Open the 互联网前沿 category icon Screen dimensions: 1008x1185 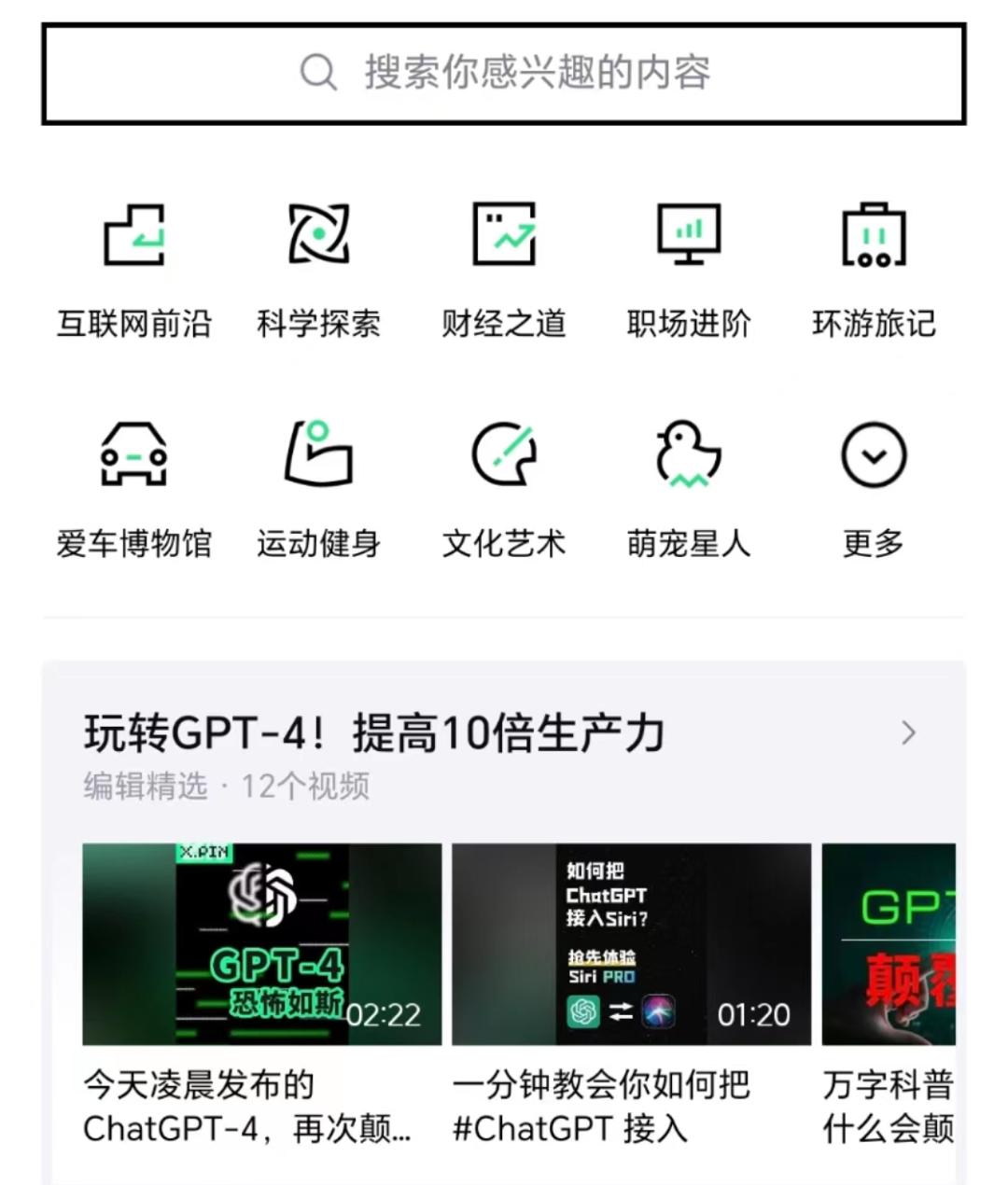pos(135,236)
